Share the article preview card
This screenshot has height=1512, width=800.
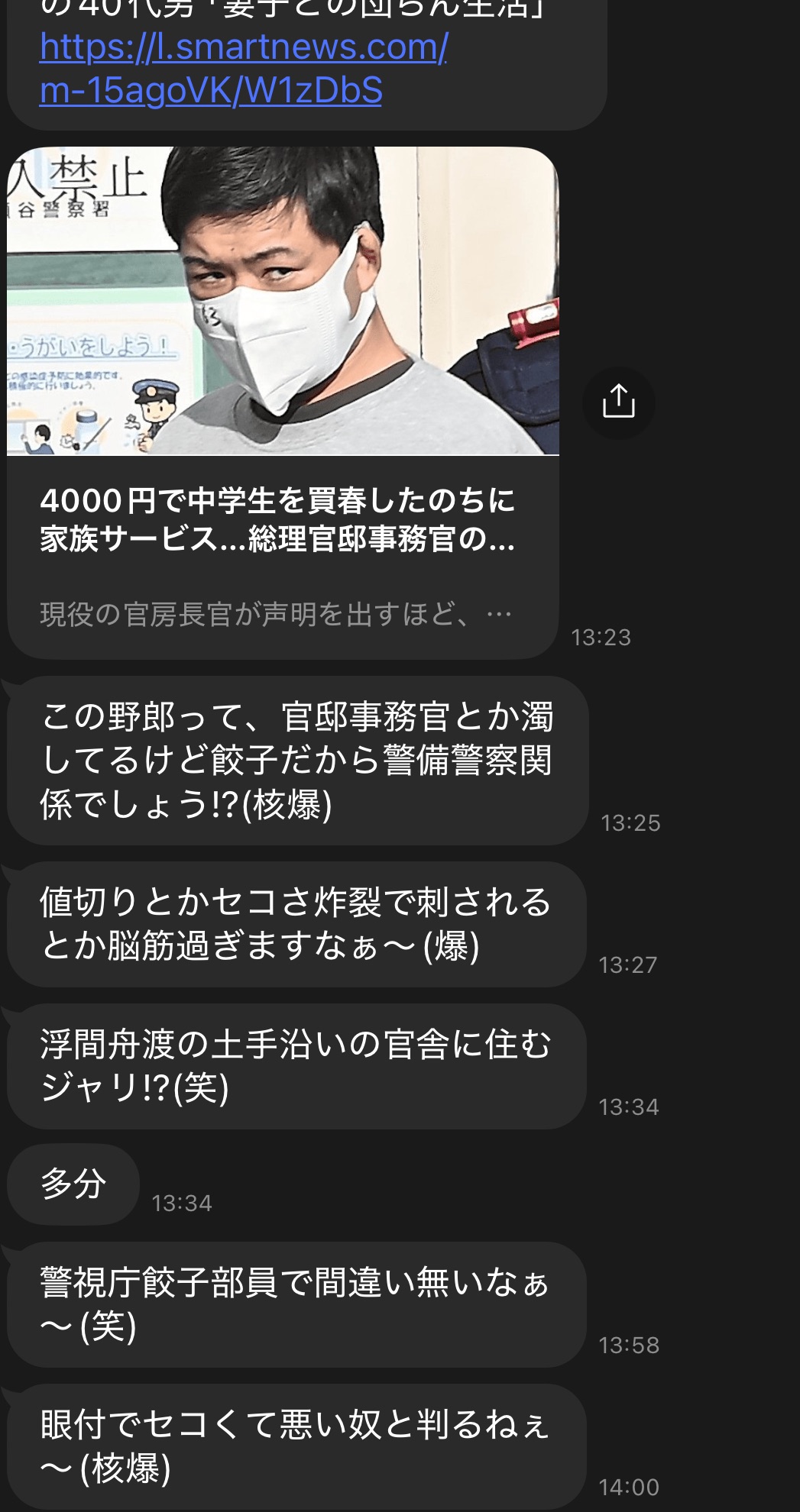point(618,402)
